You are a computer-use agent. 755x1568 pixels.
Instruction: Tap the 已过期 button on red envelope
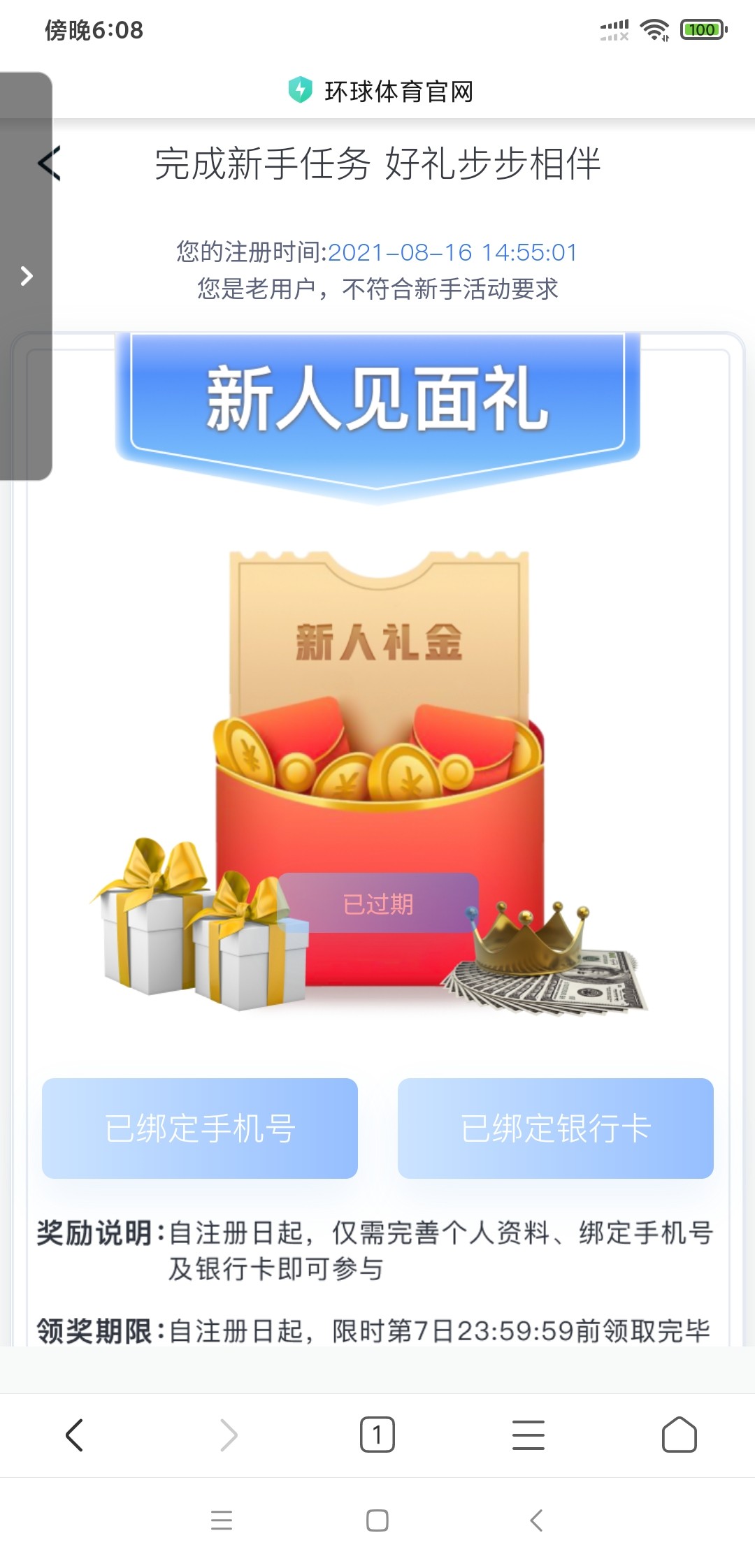(378, 903)
